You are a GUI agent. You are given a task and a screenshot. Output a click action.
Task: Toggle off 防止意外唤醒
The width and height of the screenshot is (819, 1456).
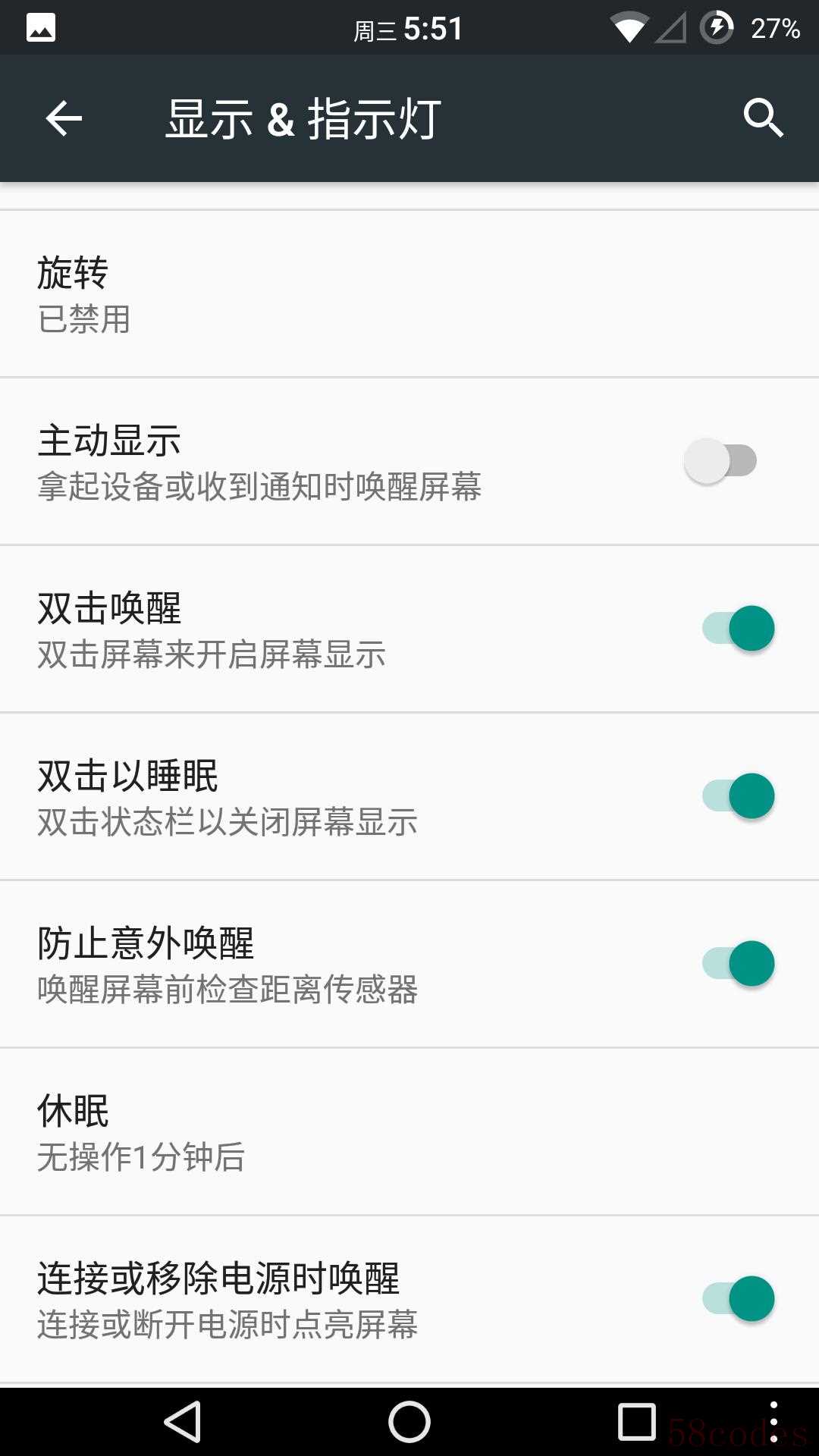[x=739, y=964]
